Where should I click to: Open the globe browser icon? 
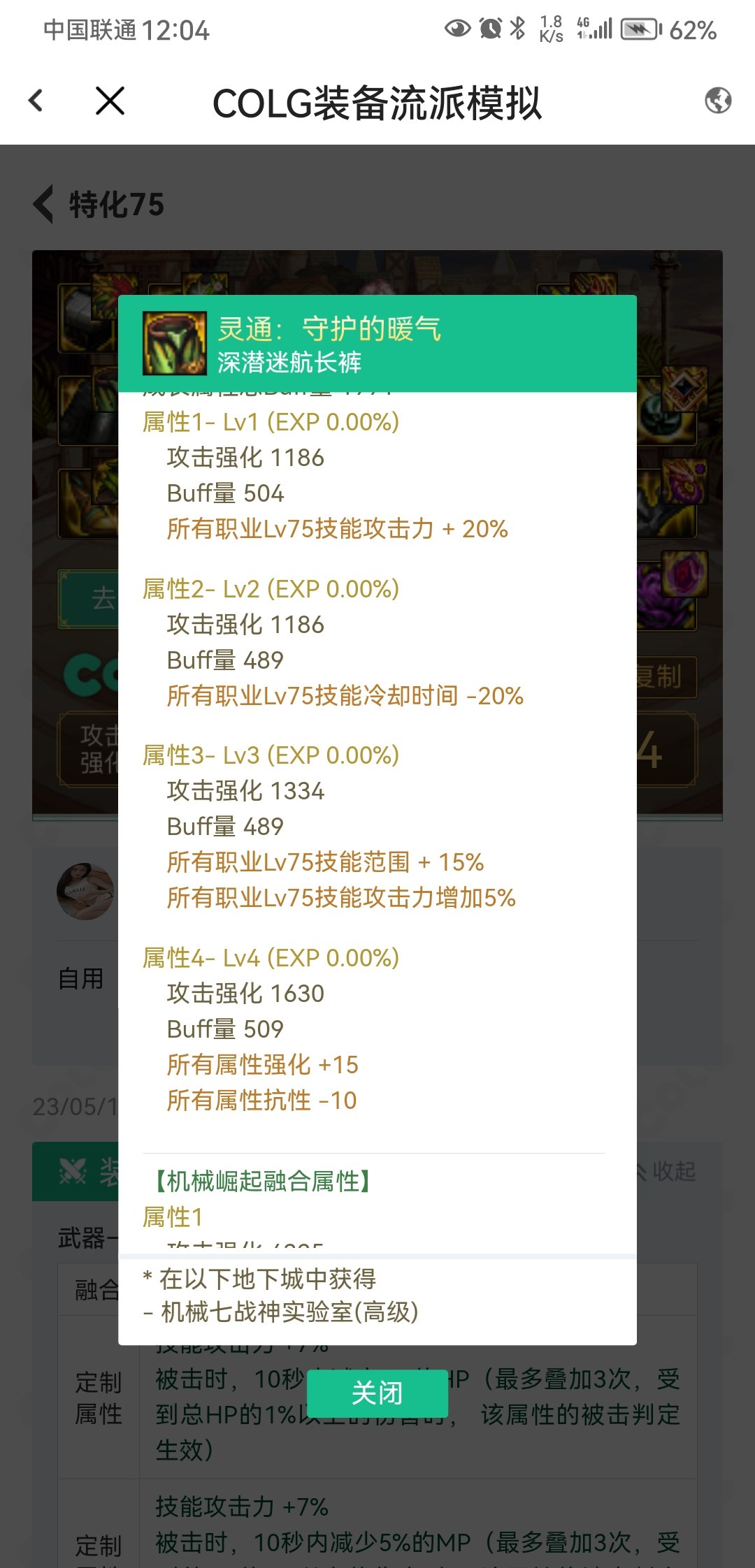(x=717, y=101)
